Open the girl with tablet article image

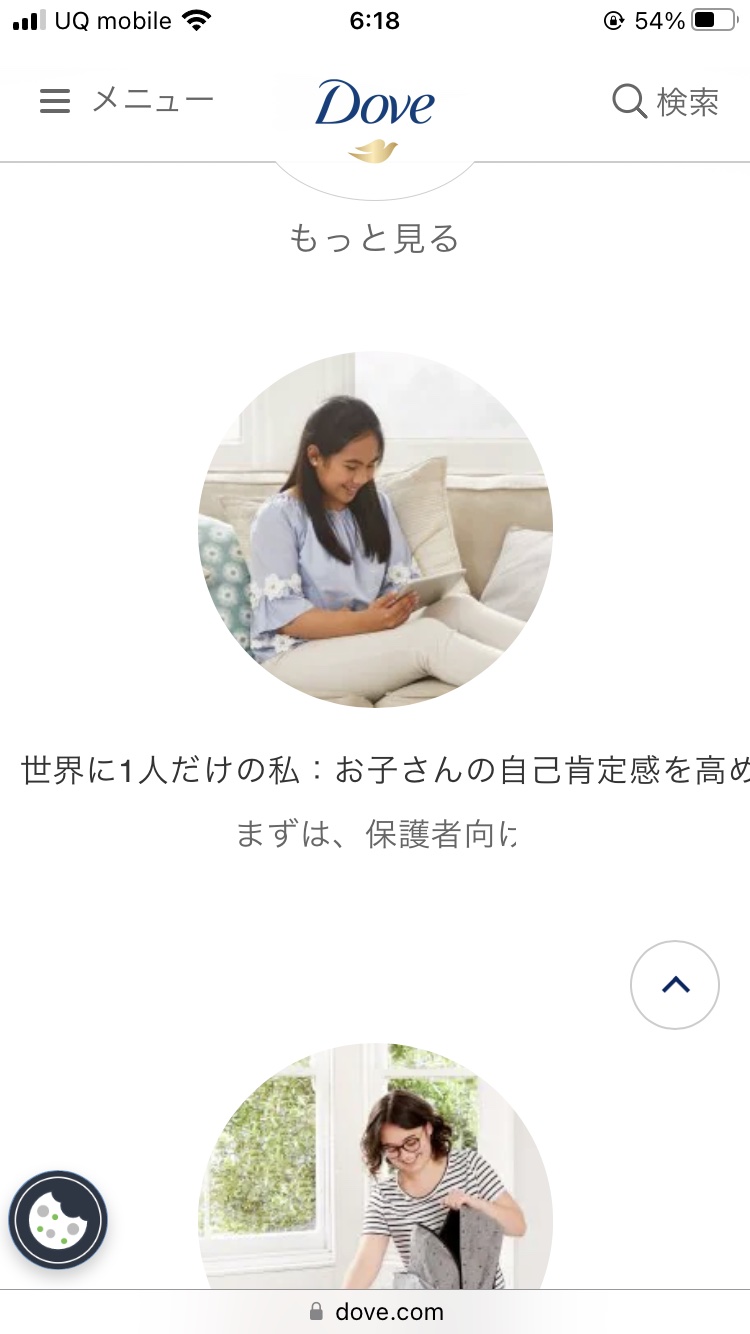[375, 529]
